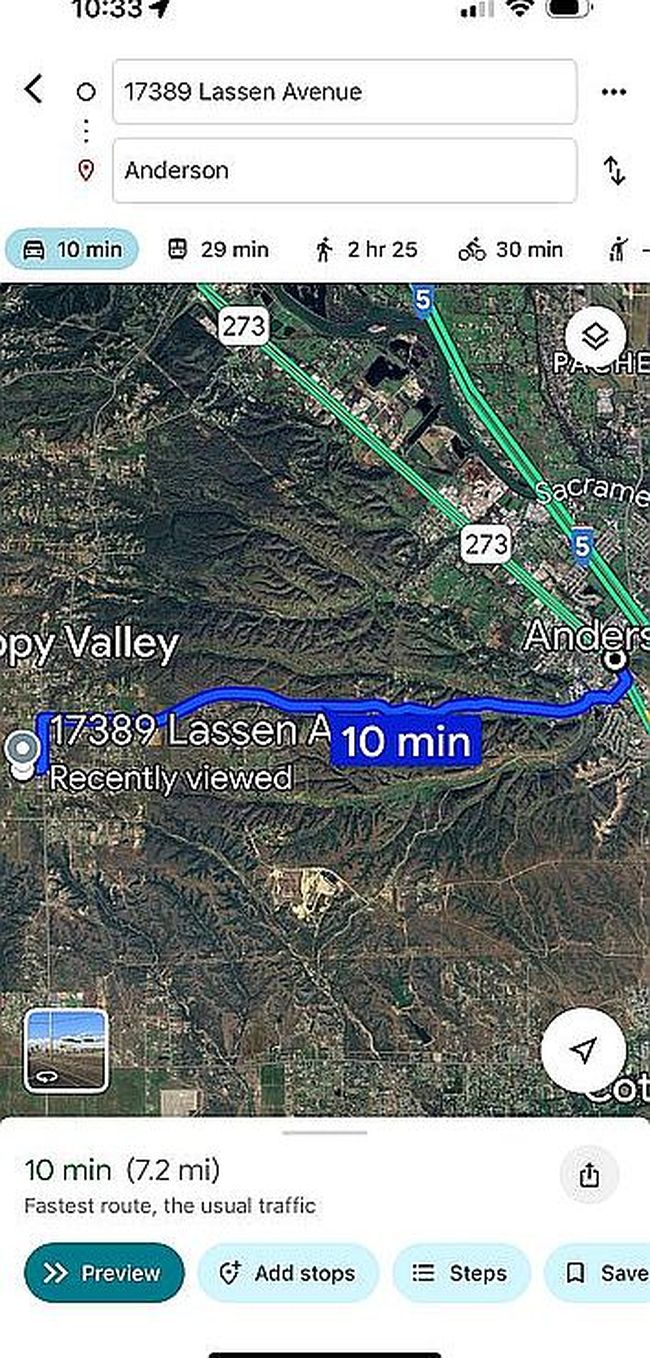
Task: Open the overflow menu with three dots
Action: [x=613, y=92]
